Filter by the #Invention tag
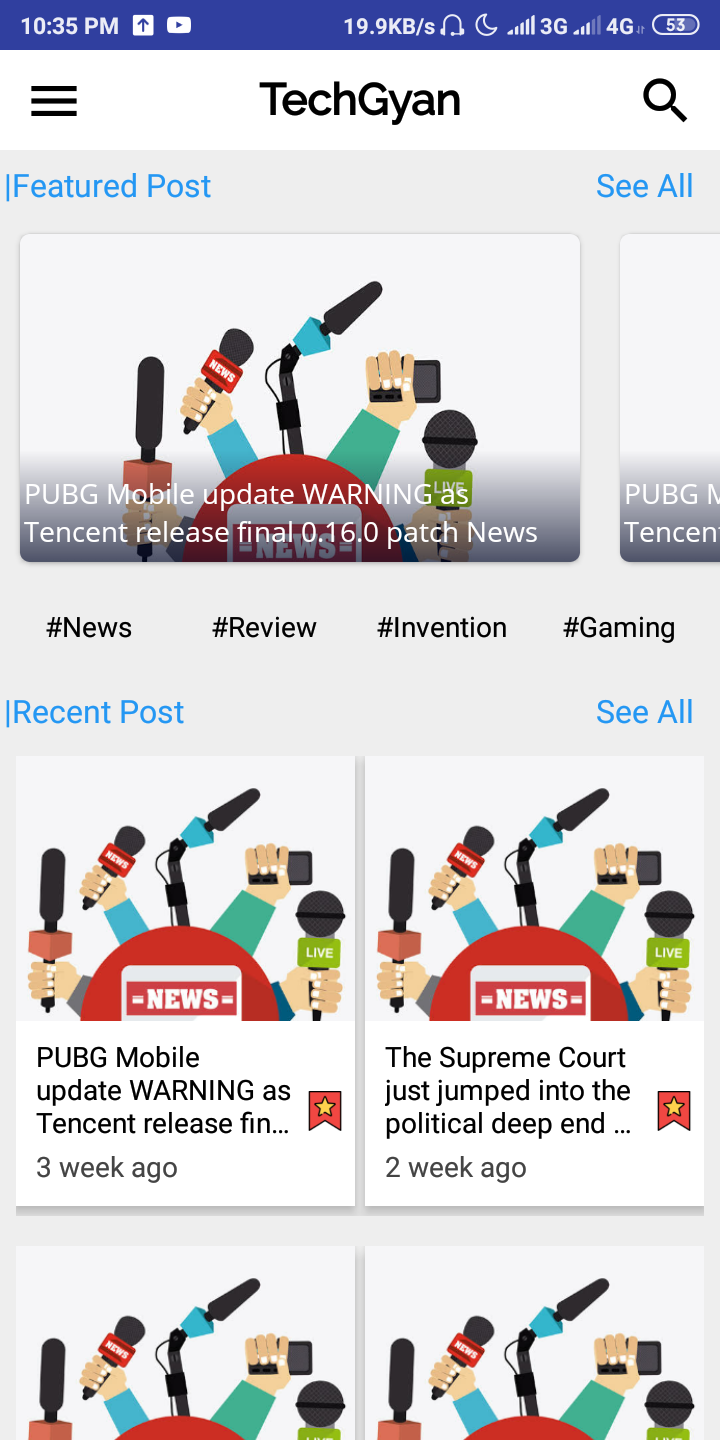This screenshot has height=1440, width=720. [x=441, y=627]
